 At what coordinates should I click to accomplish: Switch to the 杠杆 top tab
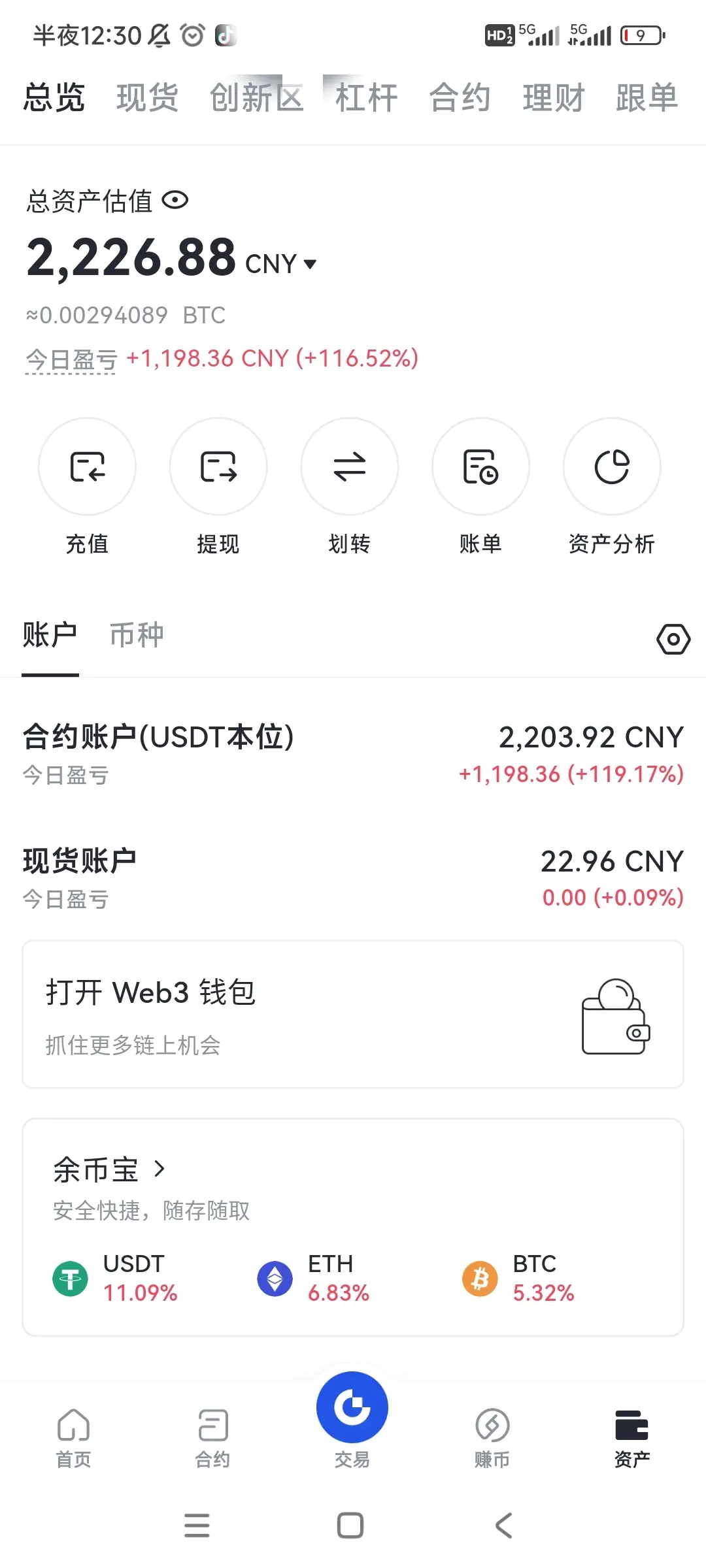tap(366, 98)
